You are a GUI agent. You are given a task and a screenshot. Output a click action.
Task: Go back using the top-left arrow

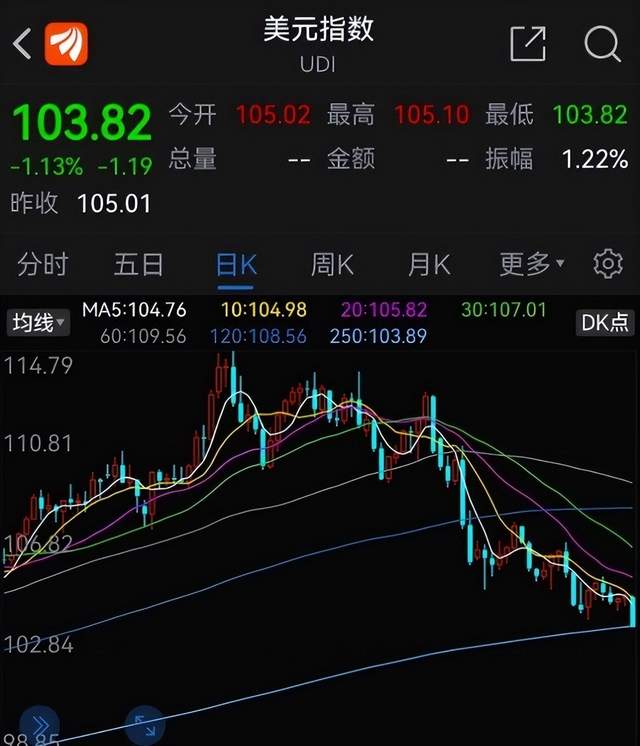(22, 43)
